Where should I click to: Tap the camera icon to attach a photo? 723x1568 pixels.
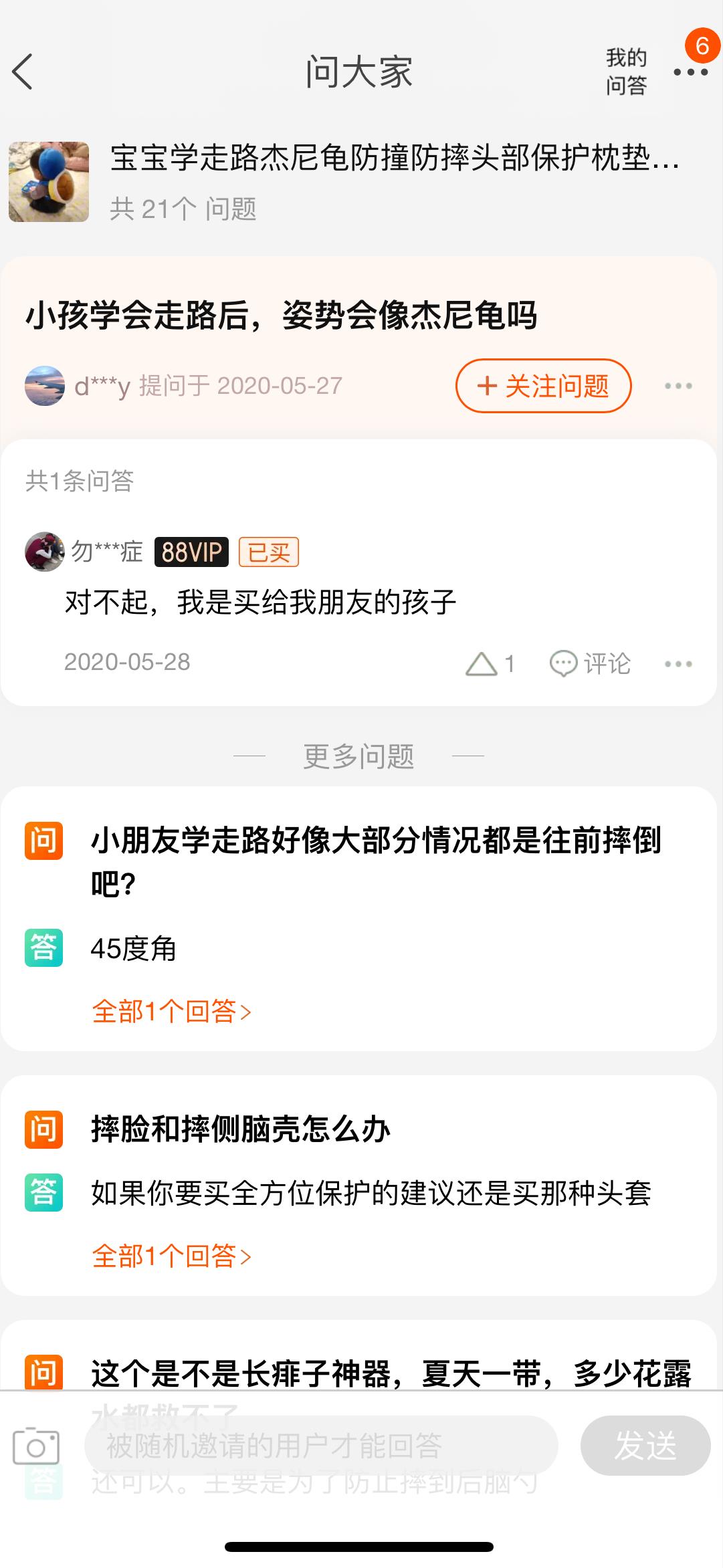pos(36,1446)
